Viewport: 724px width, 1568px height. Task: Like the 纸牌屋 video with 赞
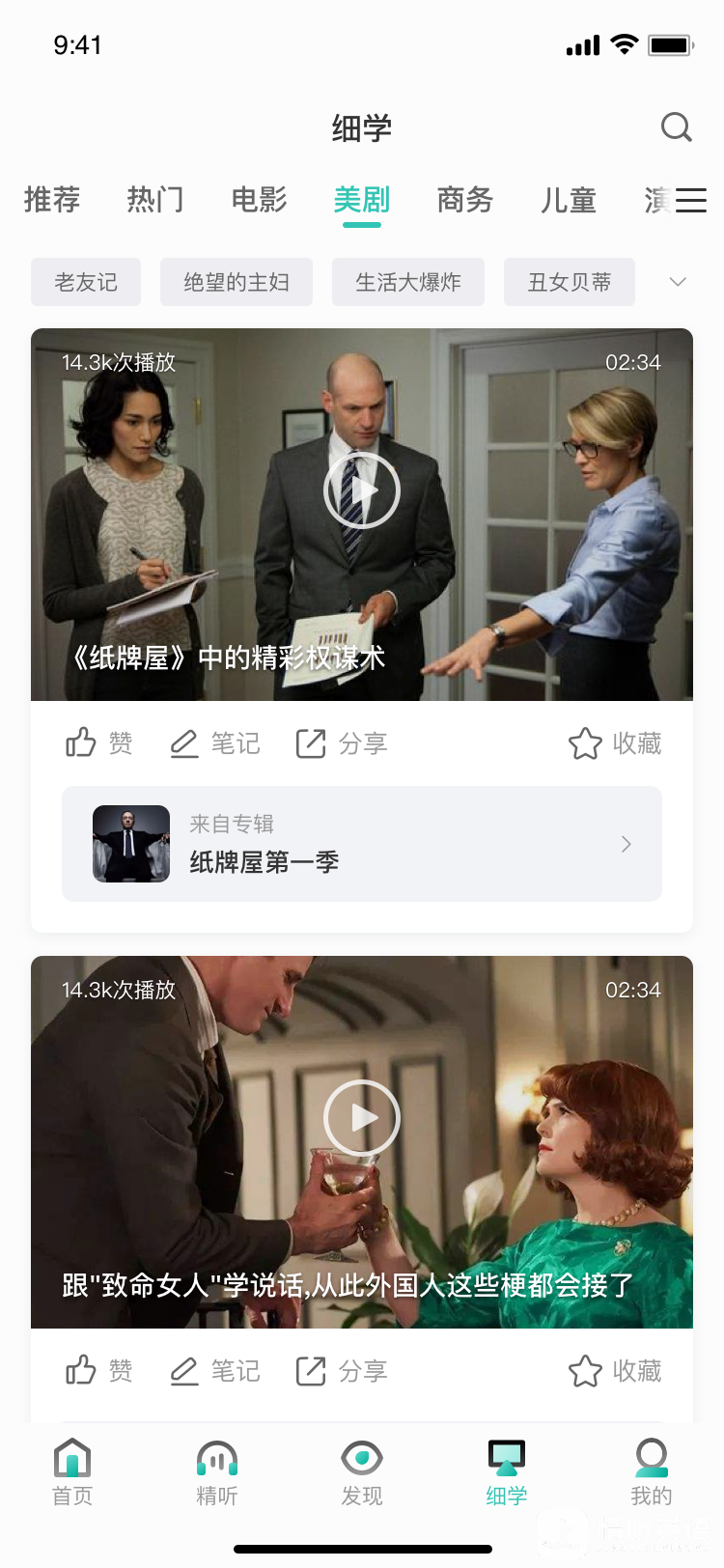pos(98,743)
